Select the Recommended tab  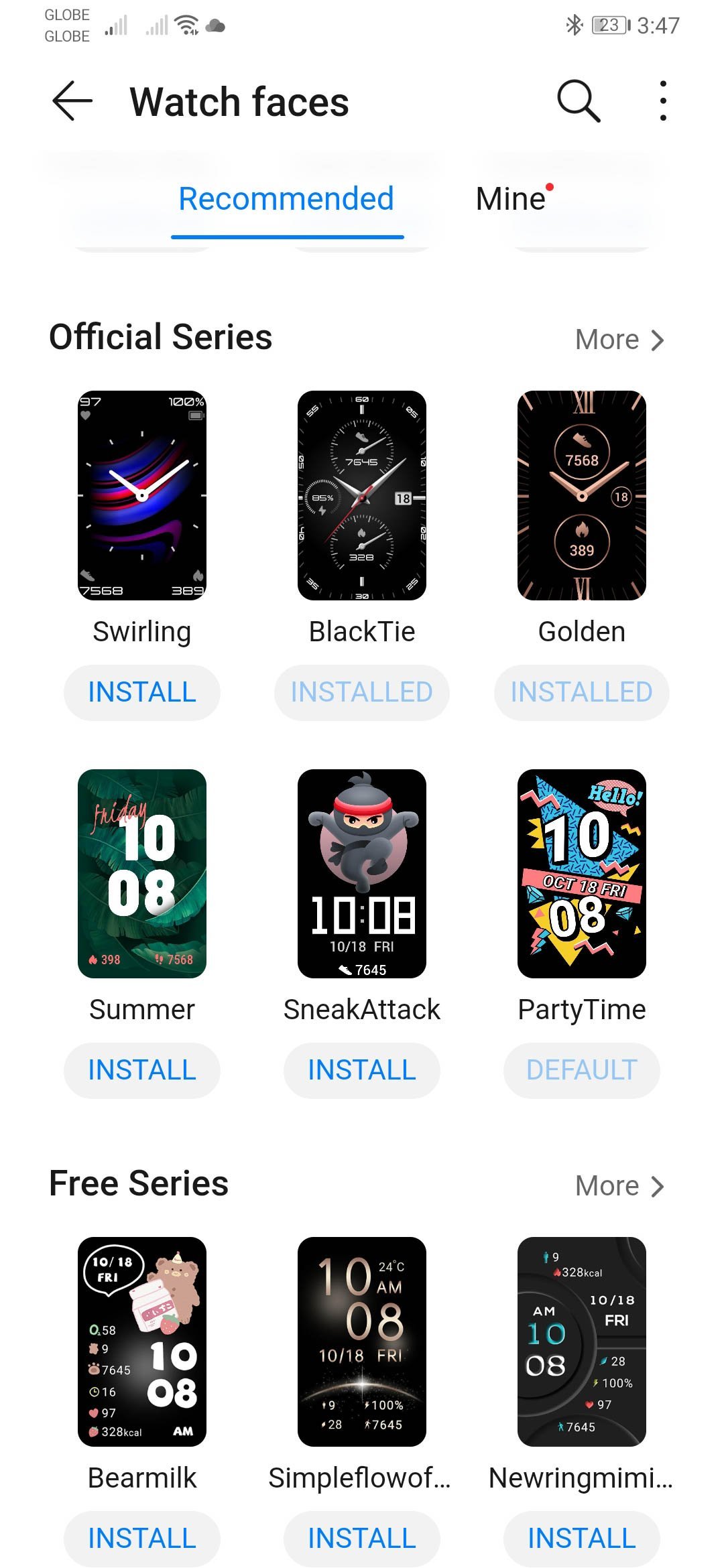pyautogui.click(x=286, y=199)
